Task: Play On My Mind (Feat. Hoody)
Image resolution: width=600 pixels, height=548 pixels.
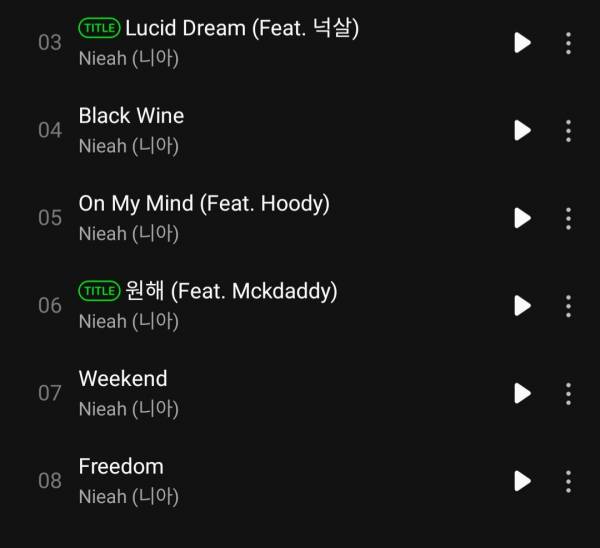Action: pos(522,218)
